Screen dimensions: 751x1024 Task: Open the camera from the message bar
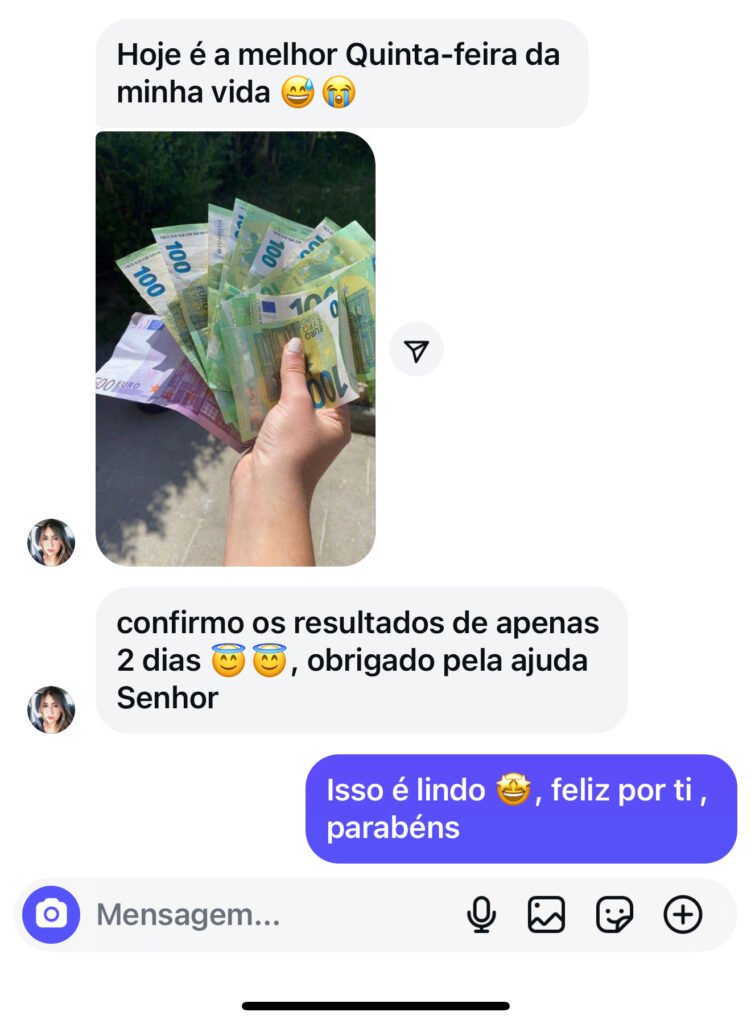(x=51, y=914)
